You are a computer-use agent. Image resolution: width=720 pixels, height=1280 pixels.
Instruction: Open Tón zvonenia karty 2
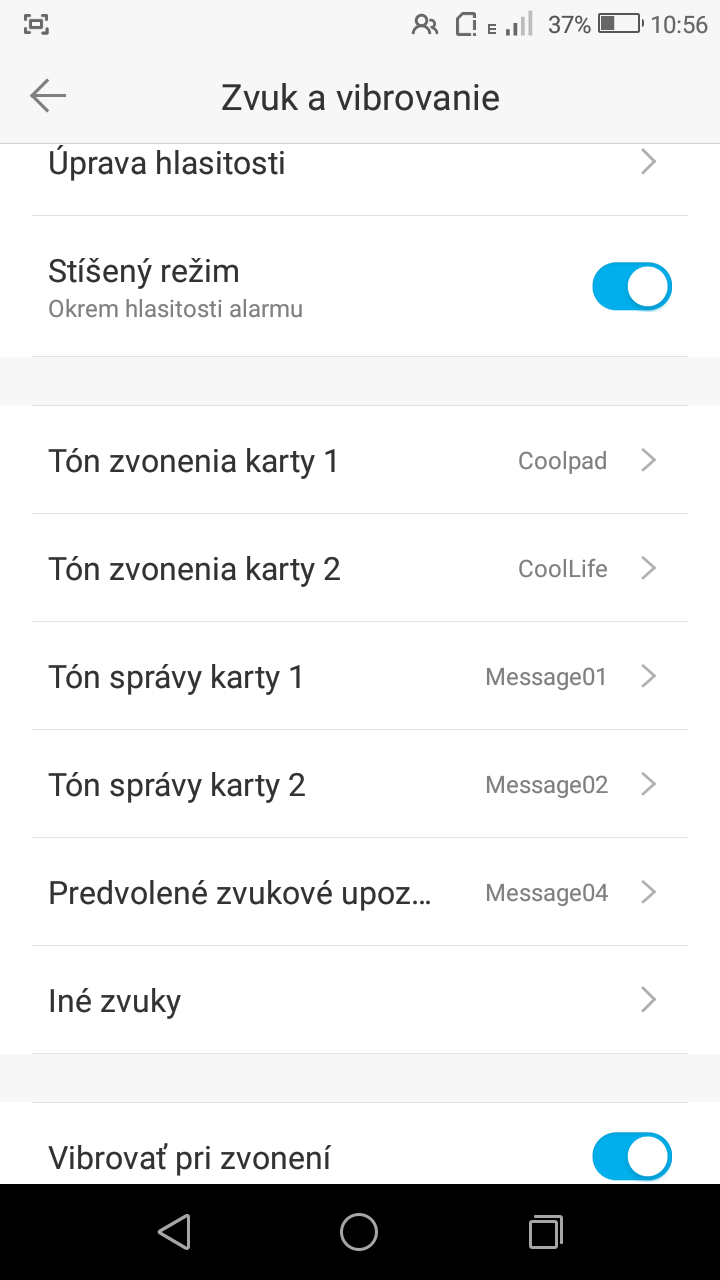tap(360, 568)
